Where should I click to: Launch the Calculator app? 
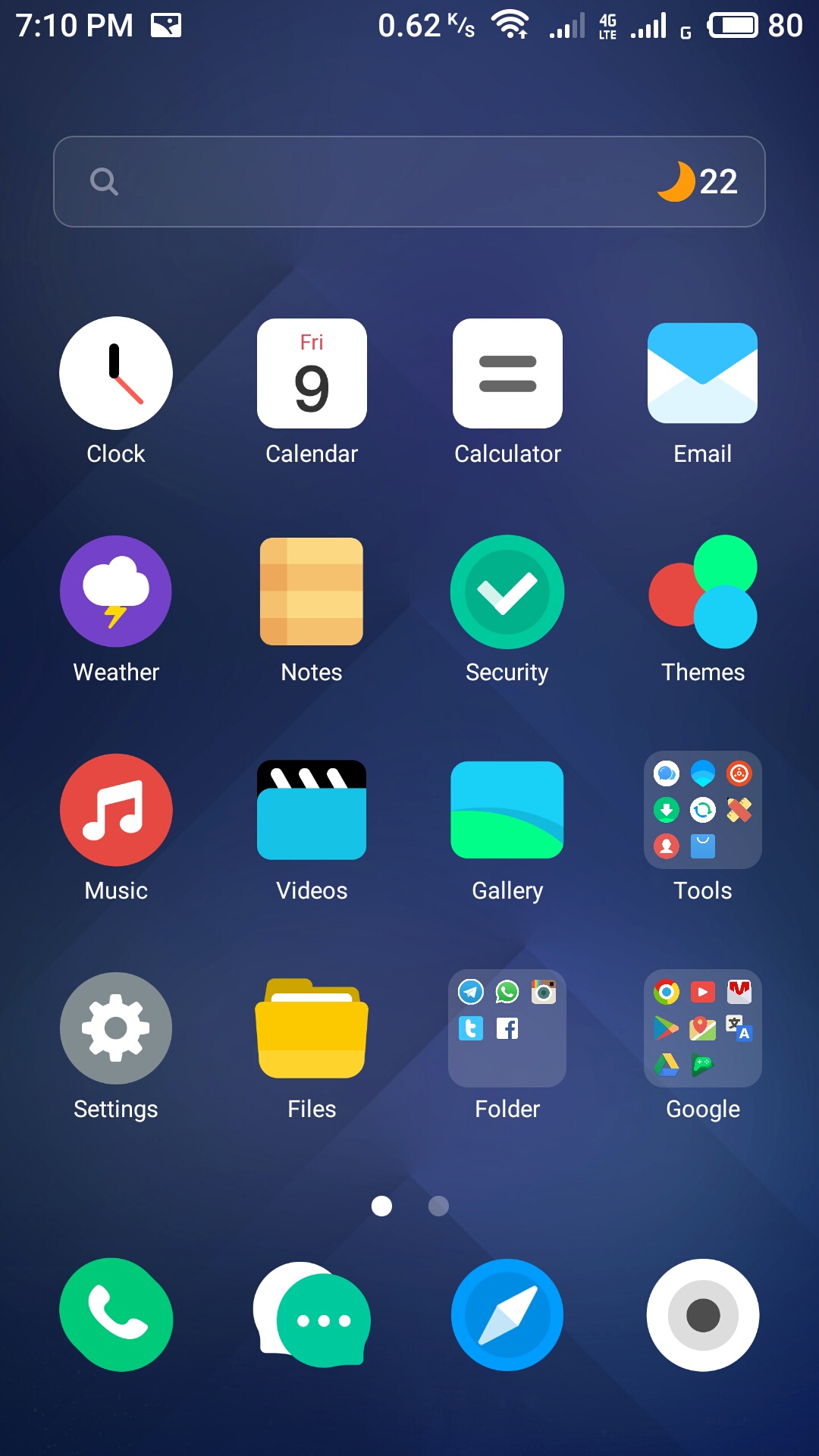[x=507, y=372]
